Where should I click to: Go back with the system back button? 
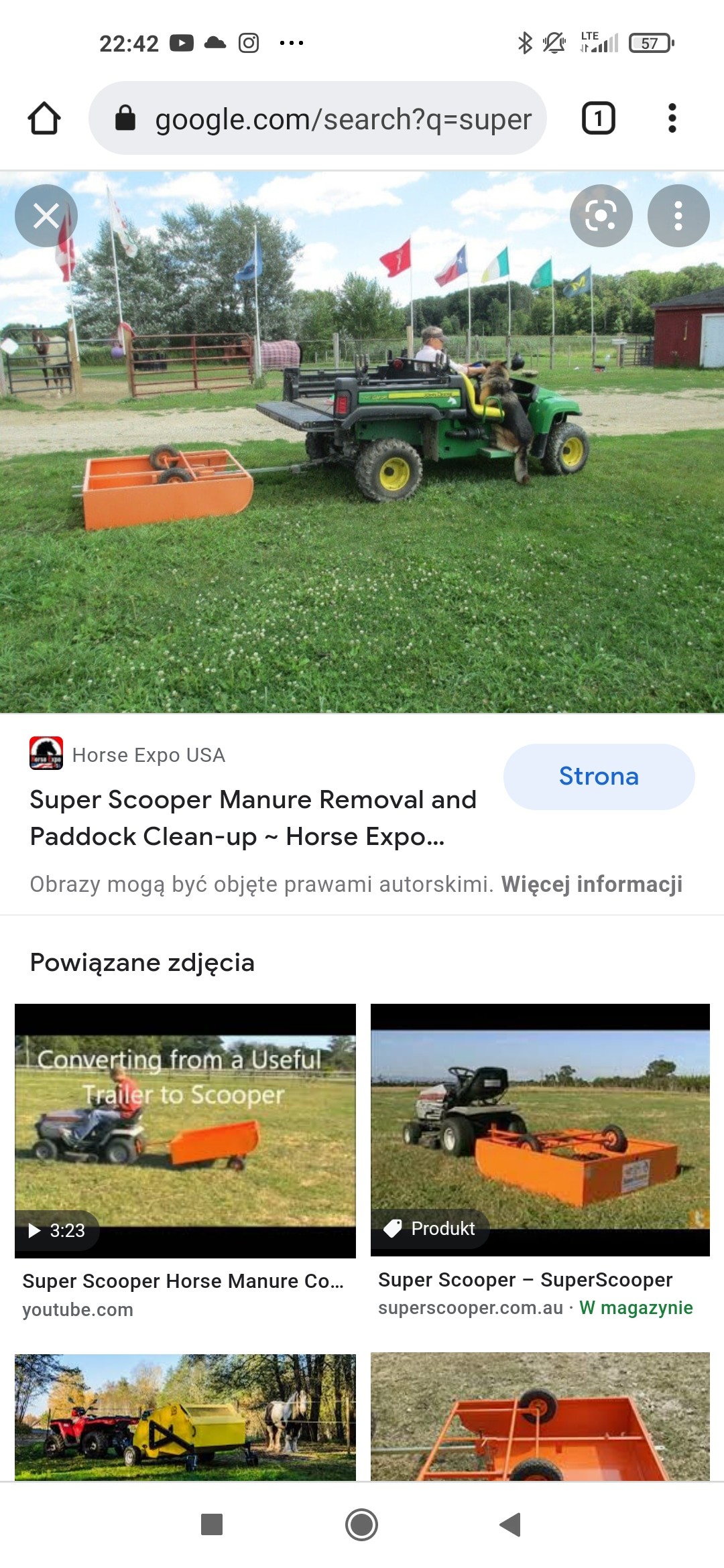pos(511,1524)
